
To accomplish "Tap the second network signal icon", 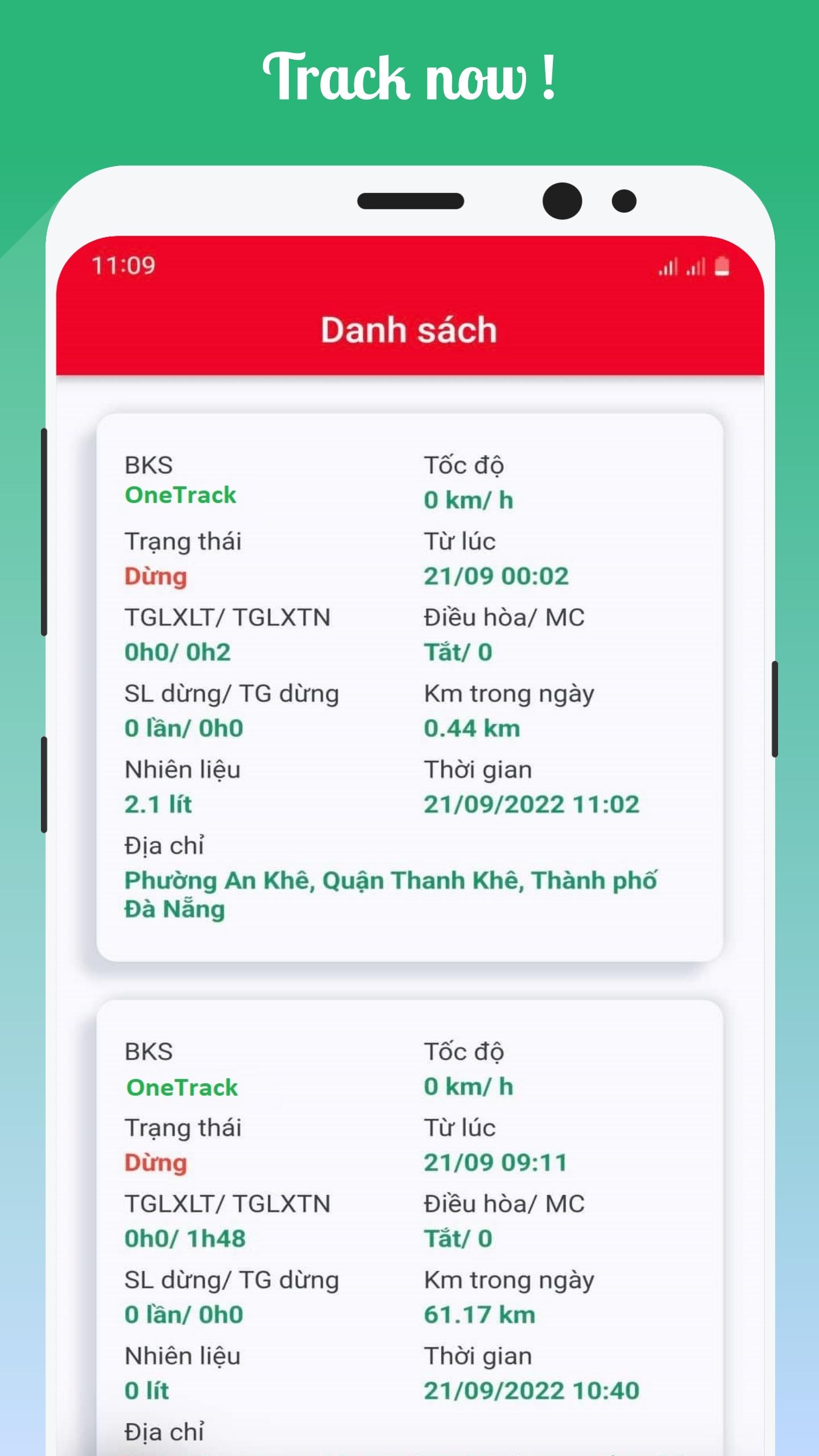I will tap(696, 268).
